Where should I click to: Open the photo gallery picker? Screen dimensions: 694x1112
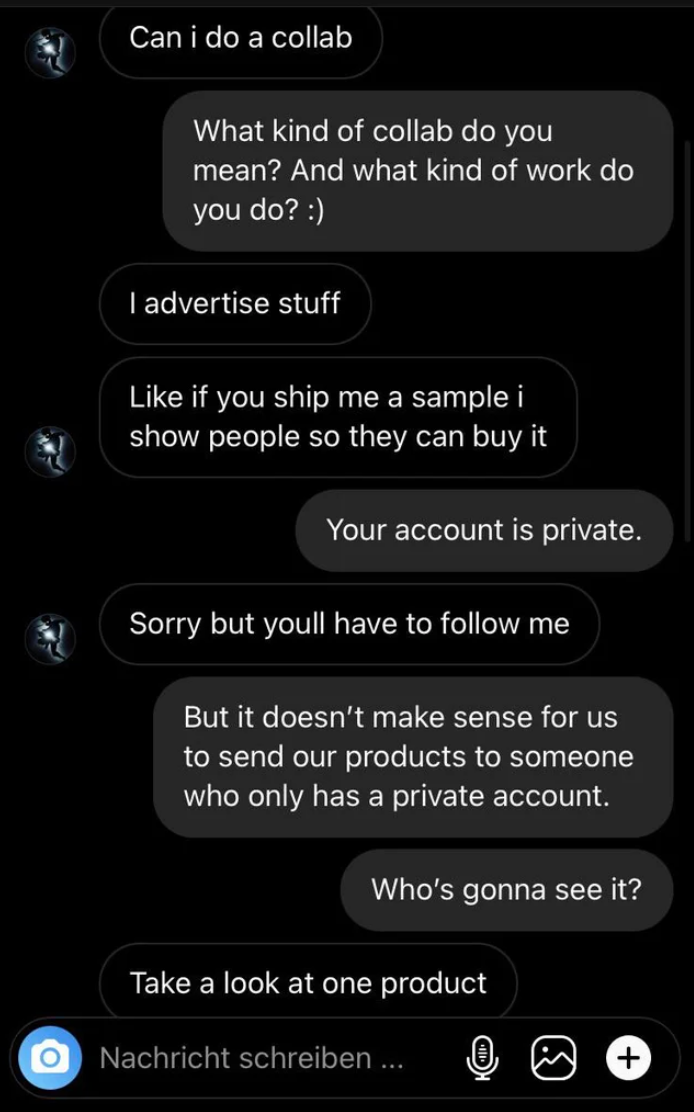tap(554, 1057)
